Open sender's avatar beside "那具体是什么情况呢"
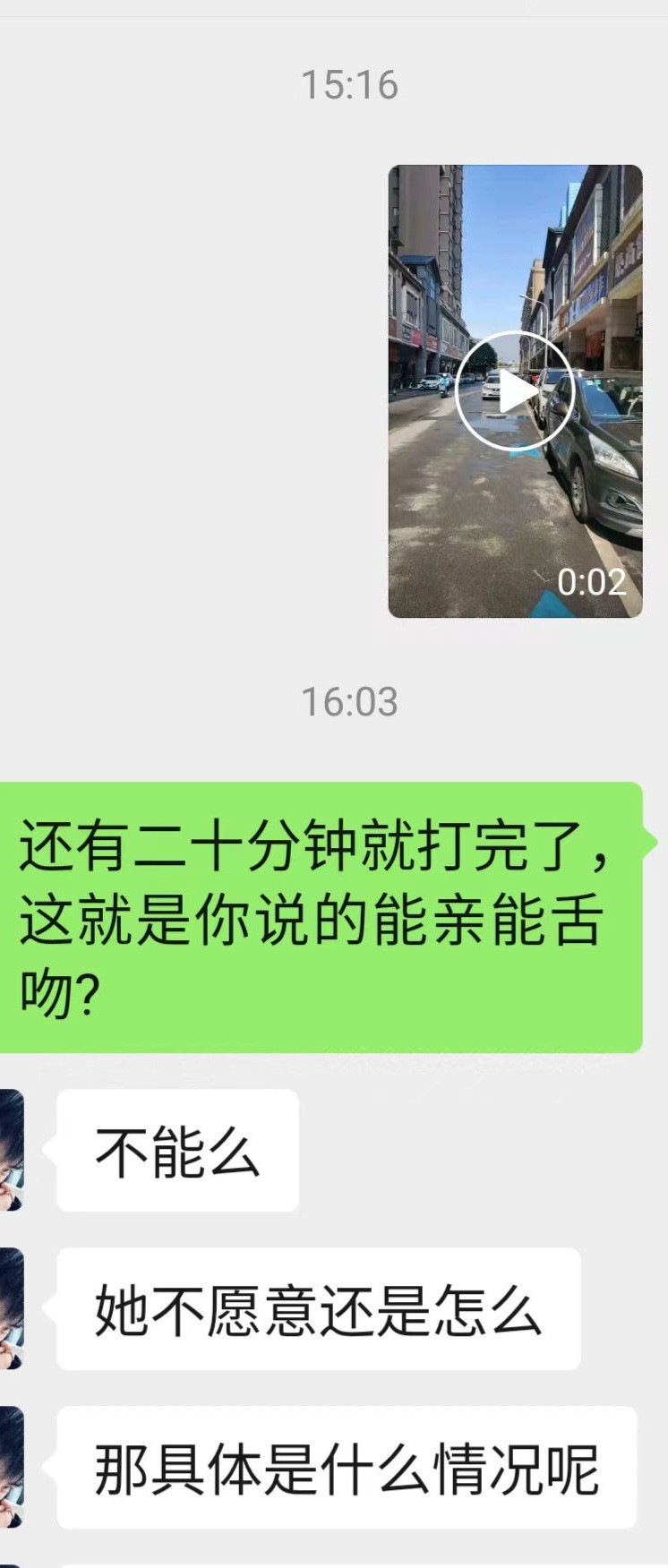 pos(12,1467)
